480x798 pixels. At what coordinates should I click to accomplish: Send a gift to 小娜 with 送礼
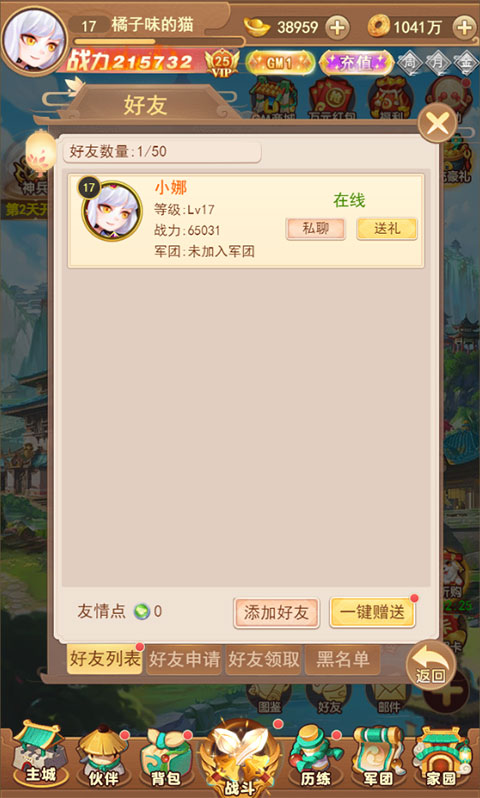tap(387, 229)
